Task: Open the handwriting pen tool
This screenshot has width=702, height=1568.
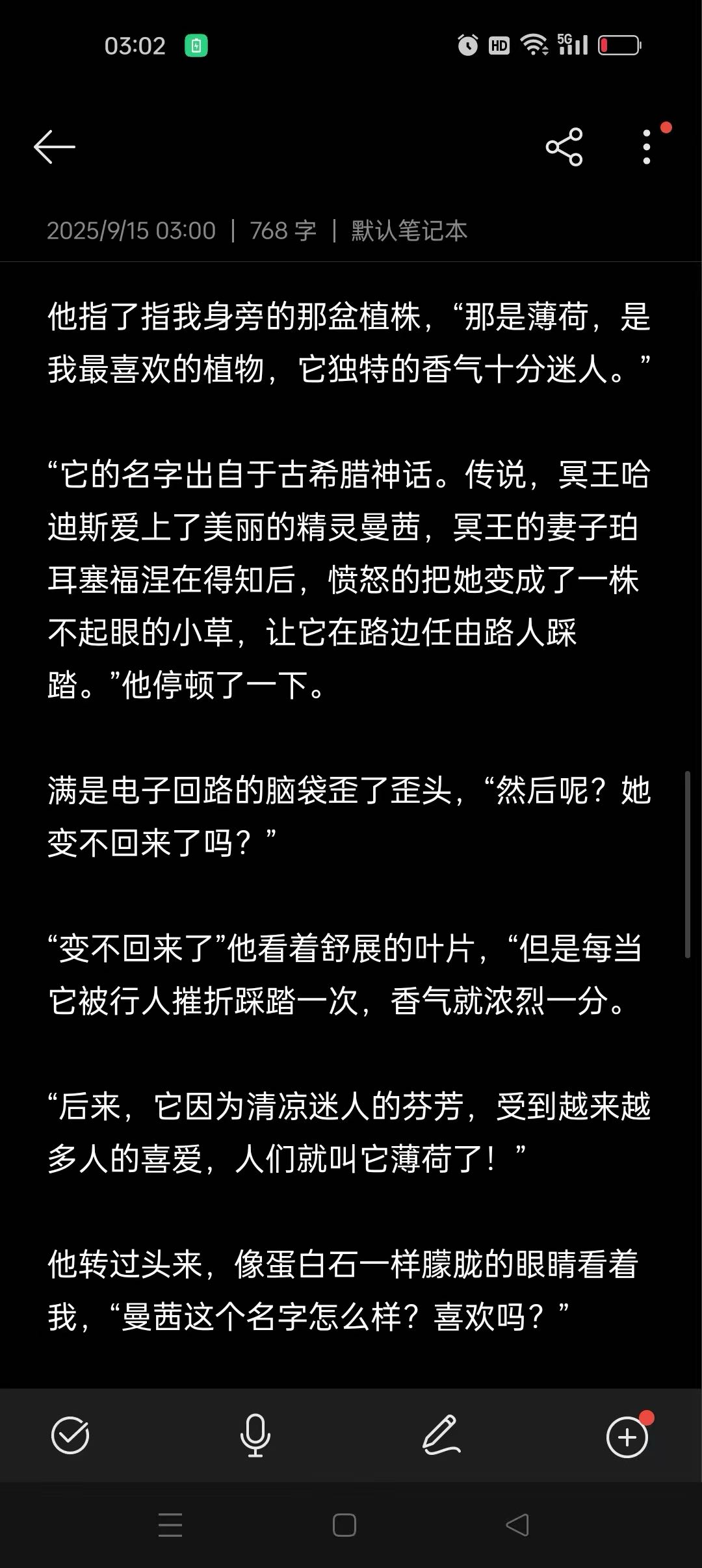Action: pos(441,1435)
